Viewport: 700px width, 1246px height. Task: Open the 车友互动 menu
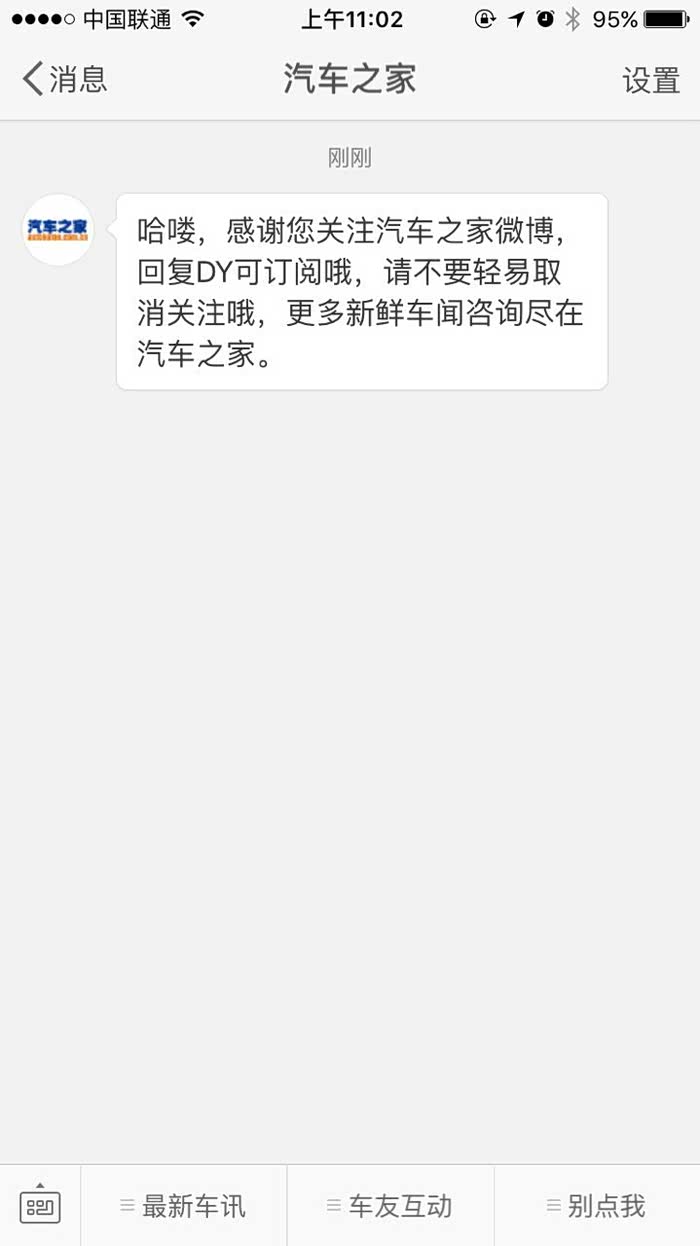[x=390, y=1206]
